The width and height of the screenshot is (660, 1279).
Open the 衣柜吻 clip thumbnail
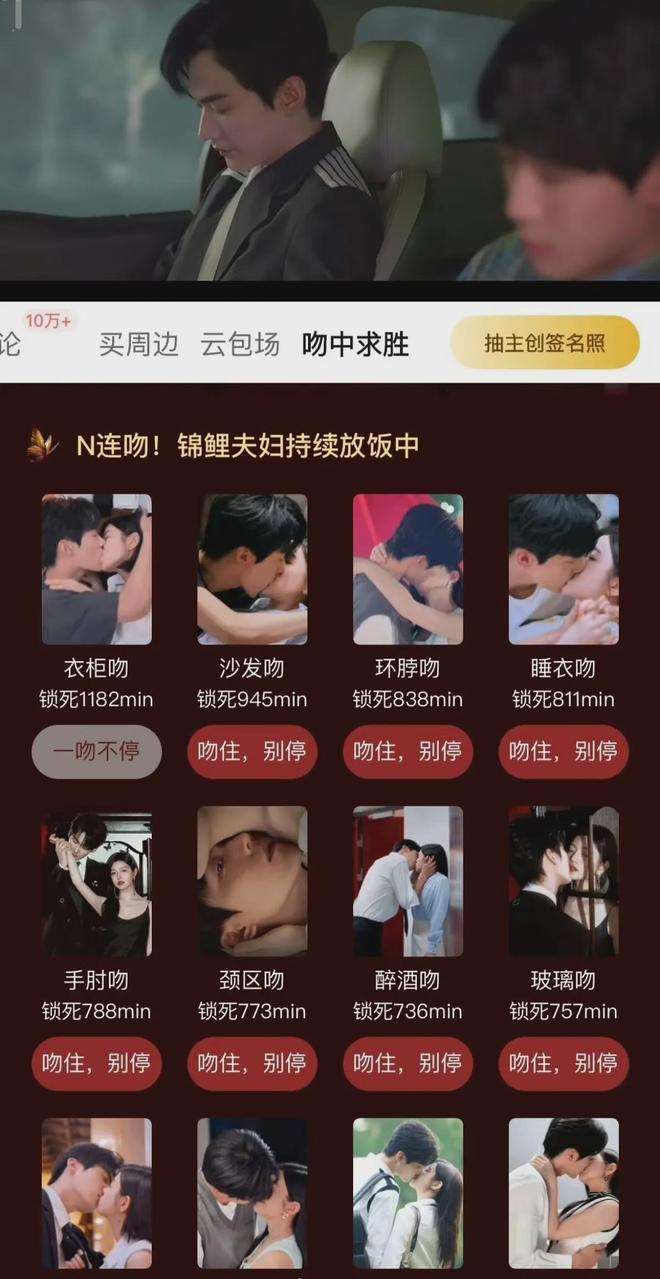click(96, 569)
